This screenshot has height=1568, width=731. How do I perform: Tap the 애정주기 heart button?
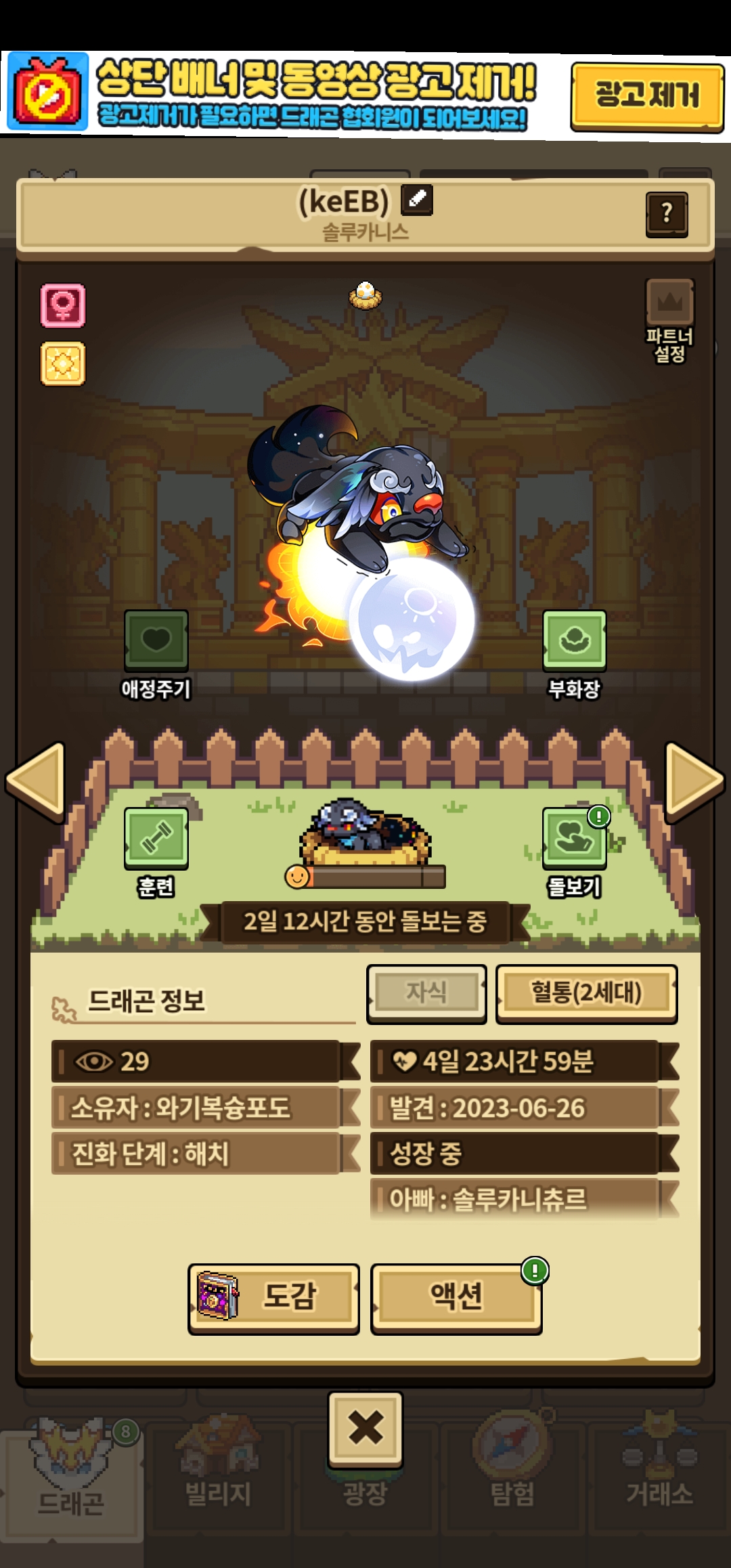pyautogui.click(x=156, y=641)
